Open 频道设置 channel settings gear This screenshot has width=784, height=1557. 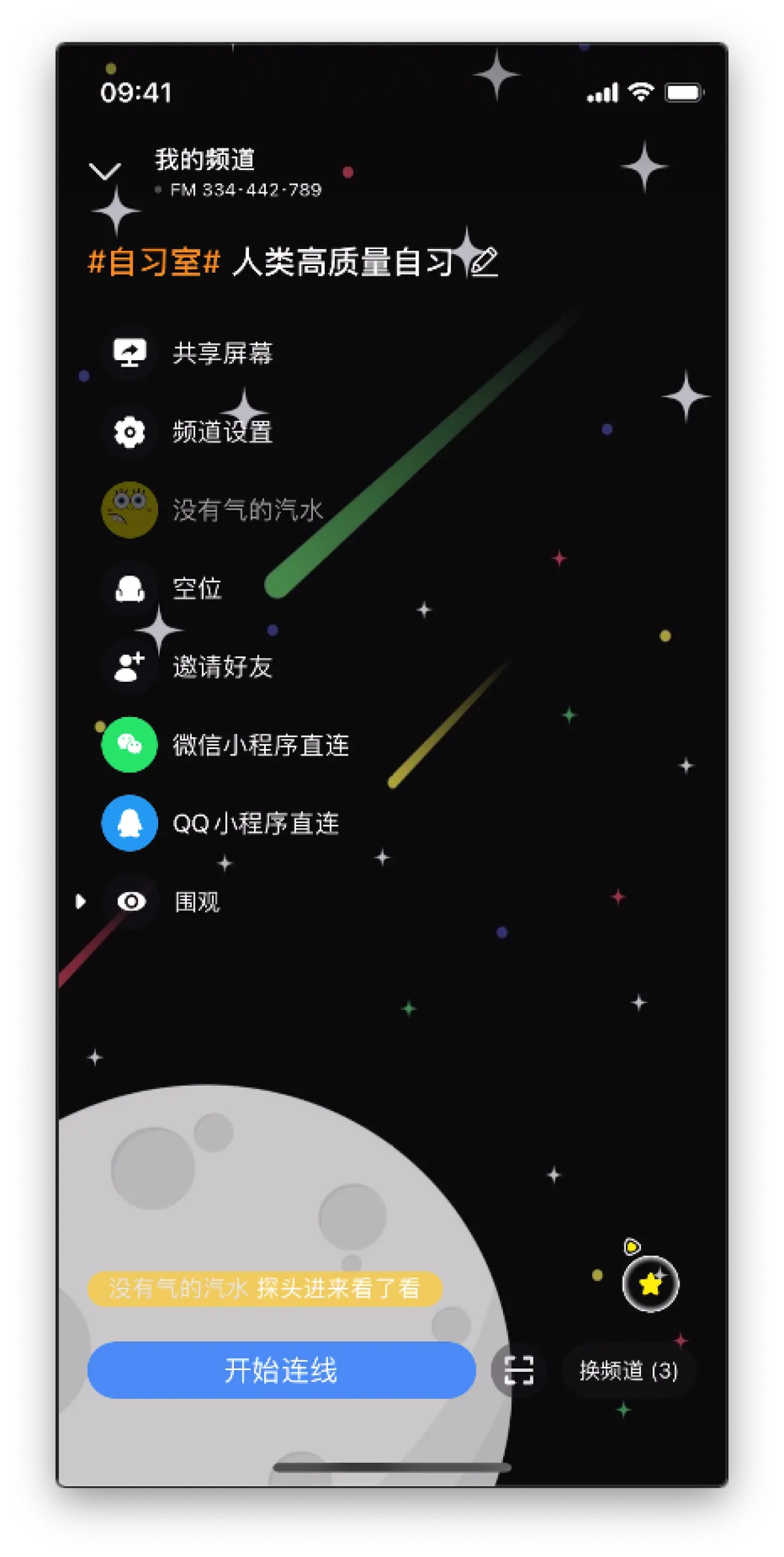click(x=129, y=432)
